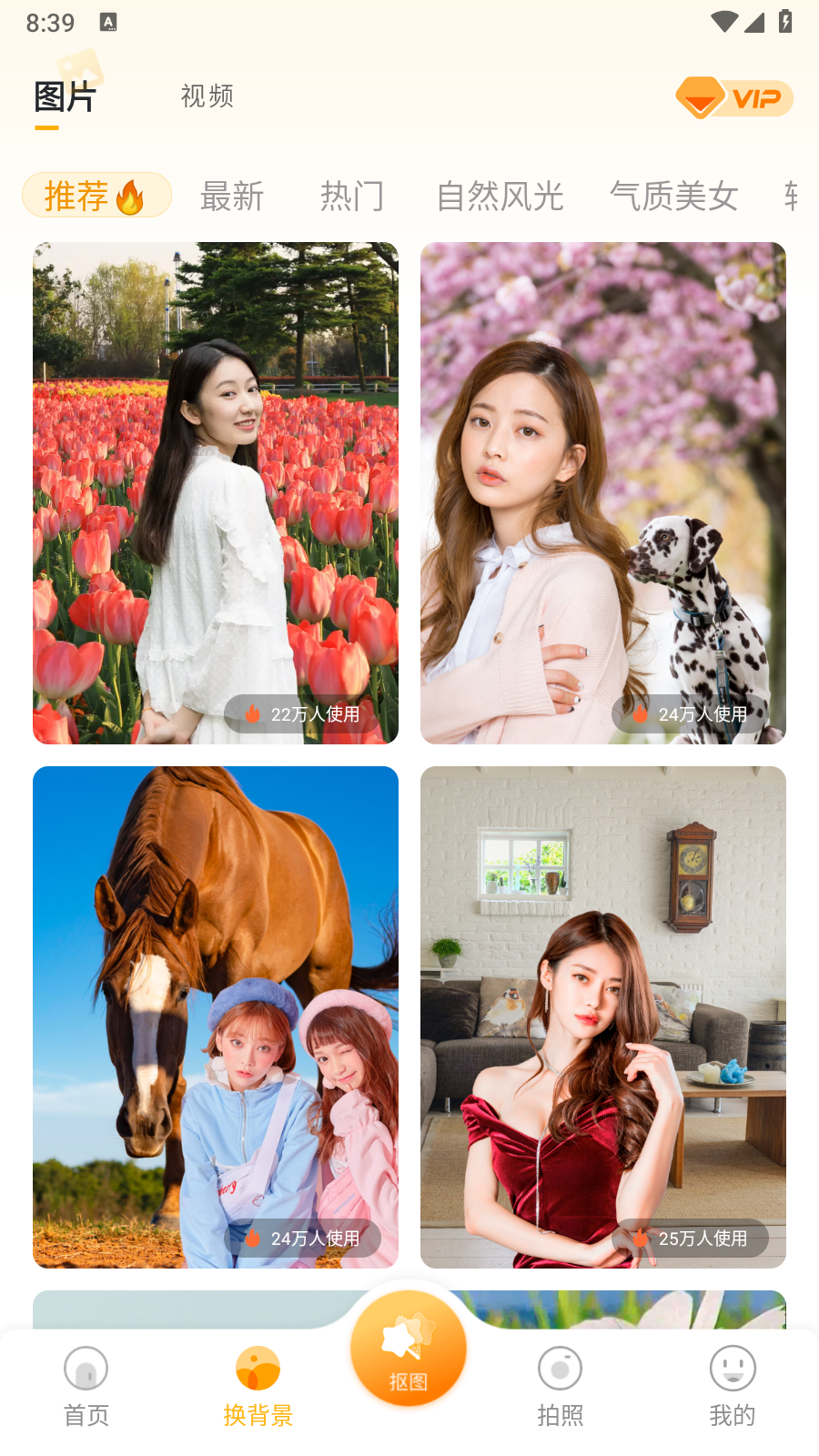Show the 热门 category

(x=352, y=197)
